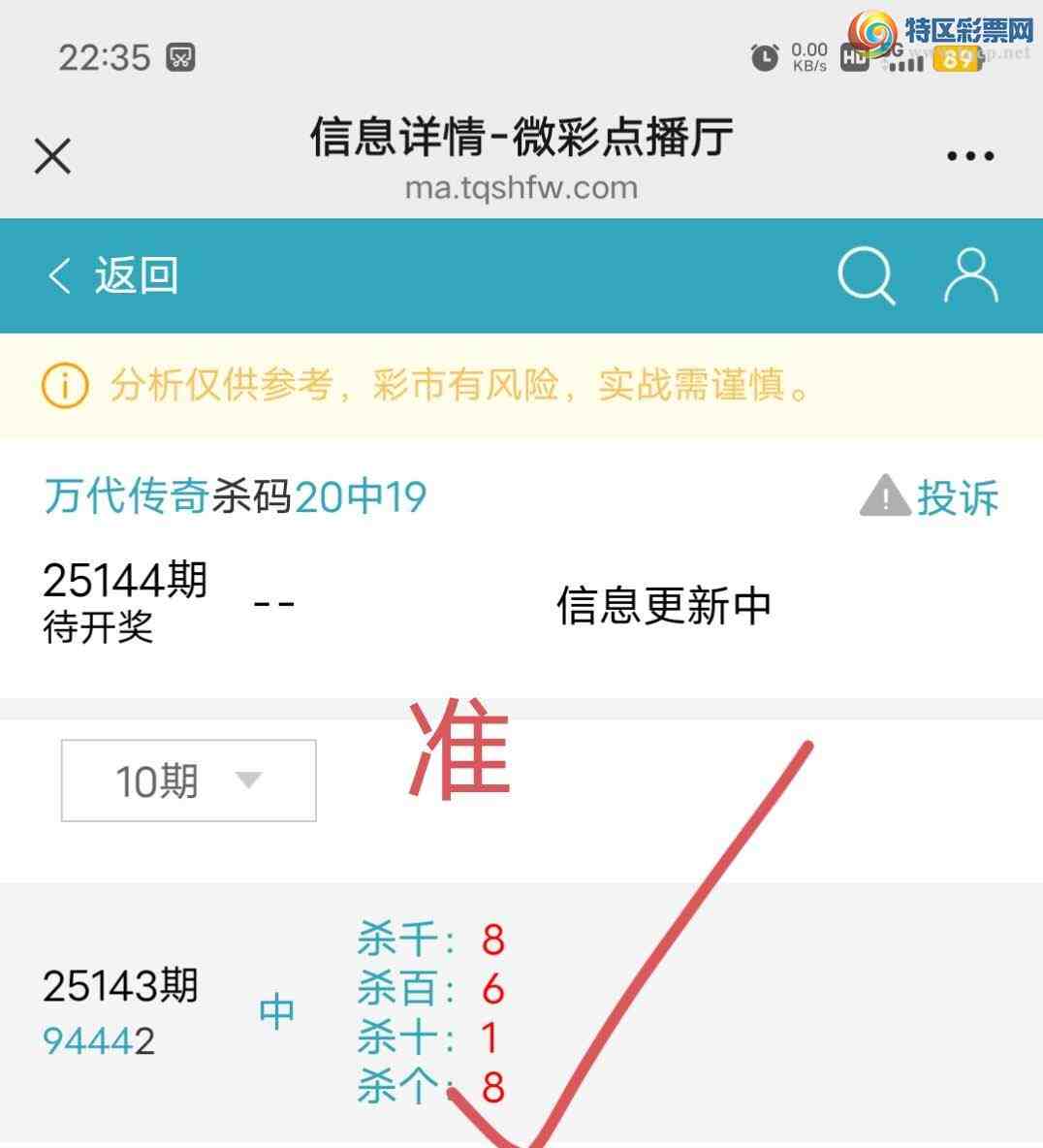Image resolution: width=1043 pixels, height=1148 pixels.
Task: Open the user profile icon on teal bar
Action: [x=969, y=275]
